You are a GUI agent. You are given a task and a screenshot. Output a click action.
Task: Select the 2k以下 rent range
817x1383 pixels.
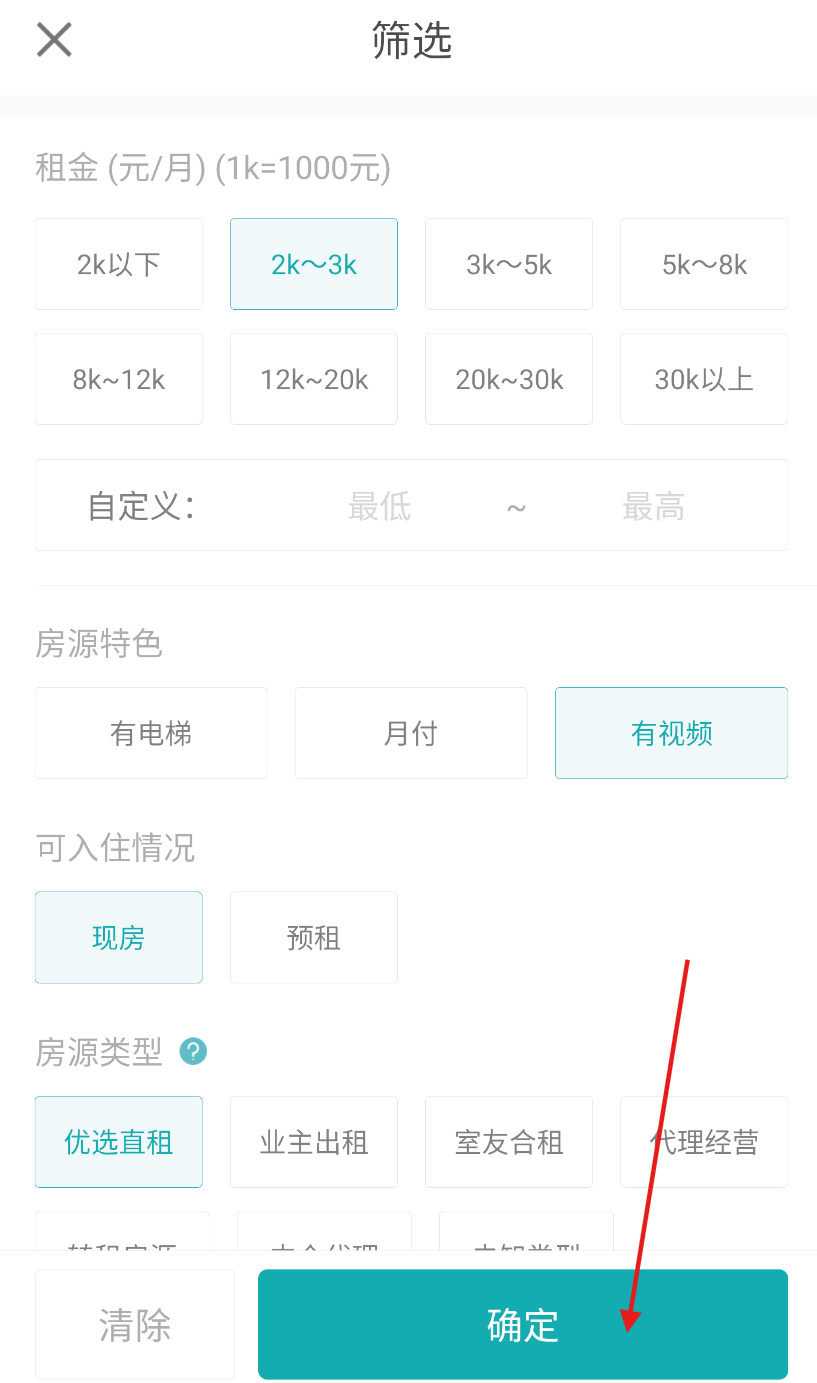(x=119, y=264)
